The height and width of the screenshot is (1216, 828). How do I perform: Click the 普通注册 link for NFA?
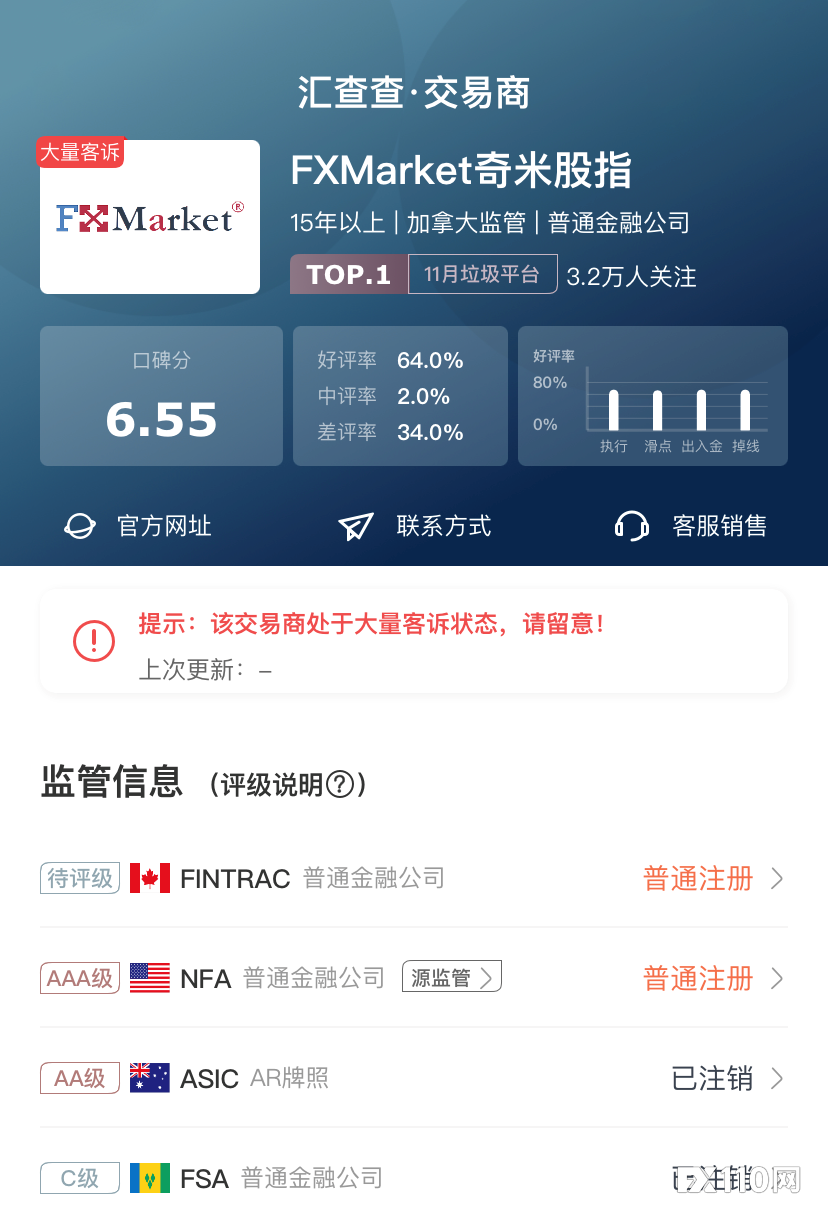(698, 978)
